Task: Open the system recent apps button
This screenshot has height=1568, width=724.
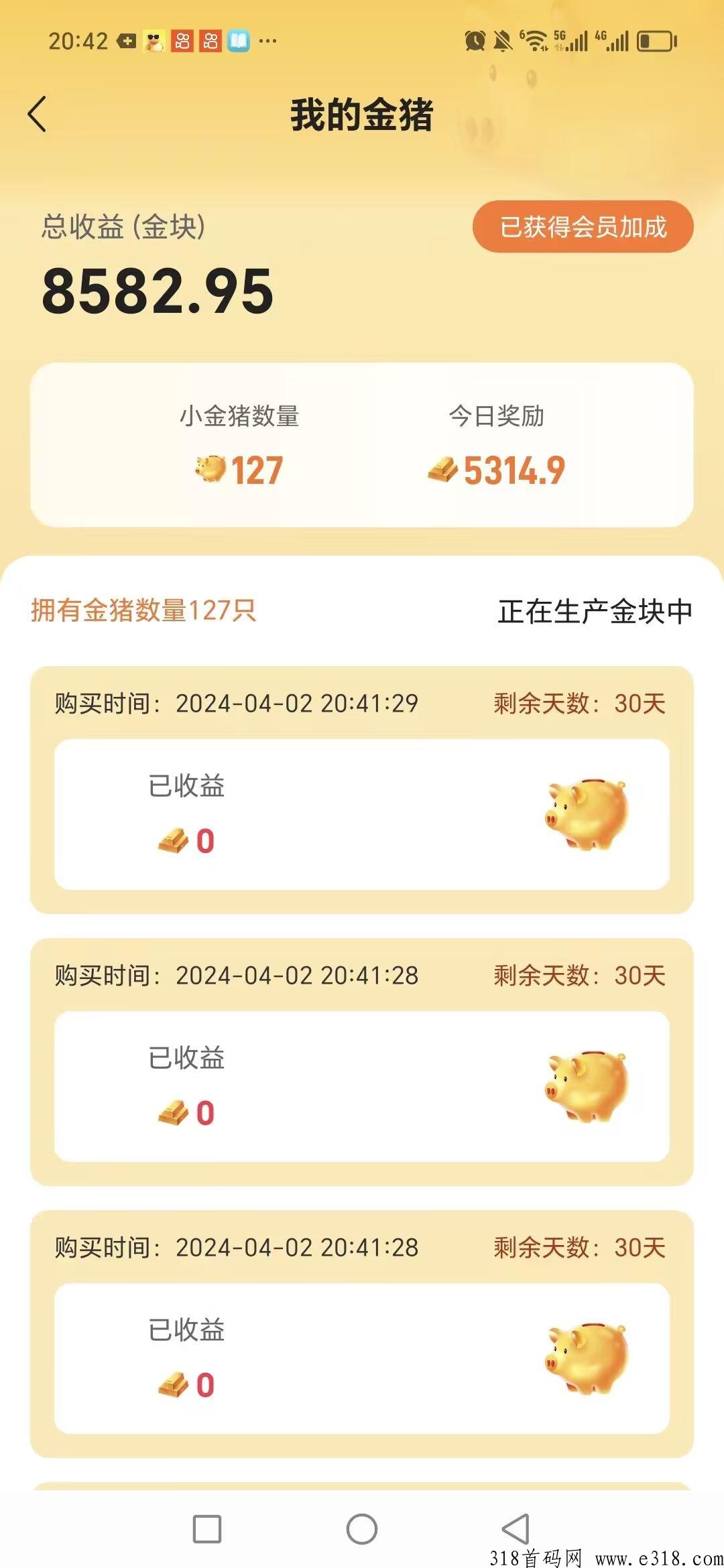Action: click(x=206, y=1529)
